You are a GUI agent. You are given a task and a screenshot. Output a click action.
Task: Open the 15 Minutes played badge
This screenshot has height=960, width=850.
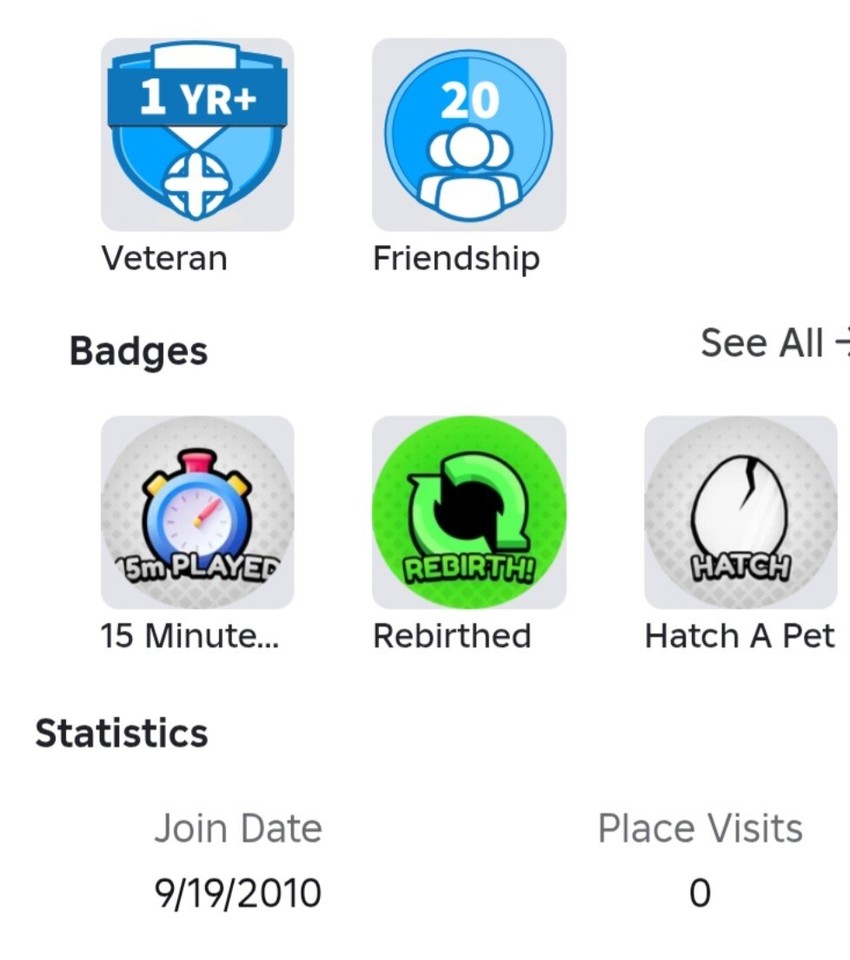click(197, 512)
